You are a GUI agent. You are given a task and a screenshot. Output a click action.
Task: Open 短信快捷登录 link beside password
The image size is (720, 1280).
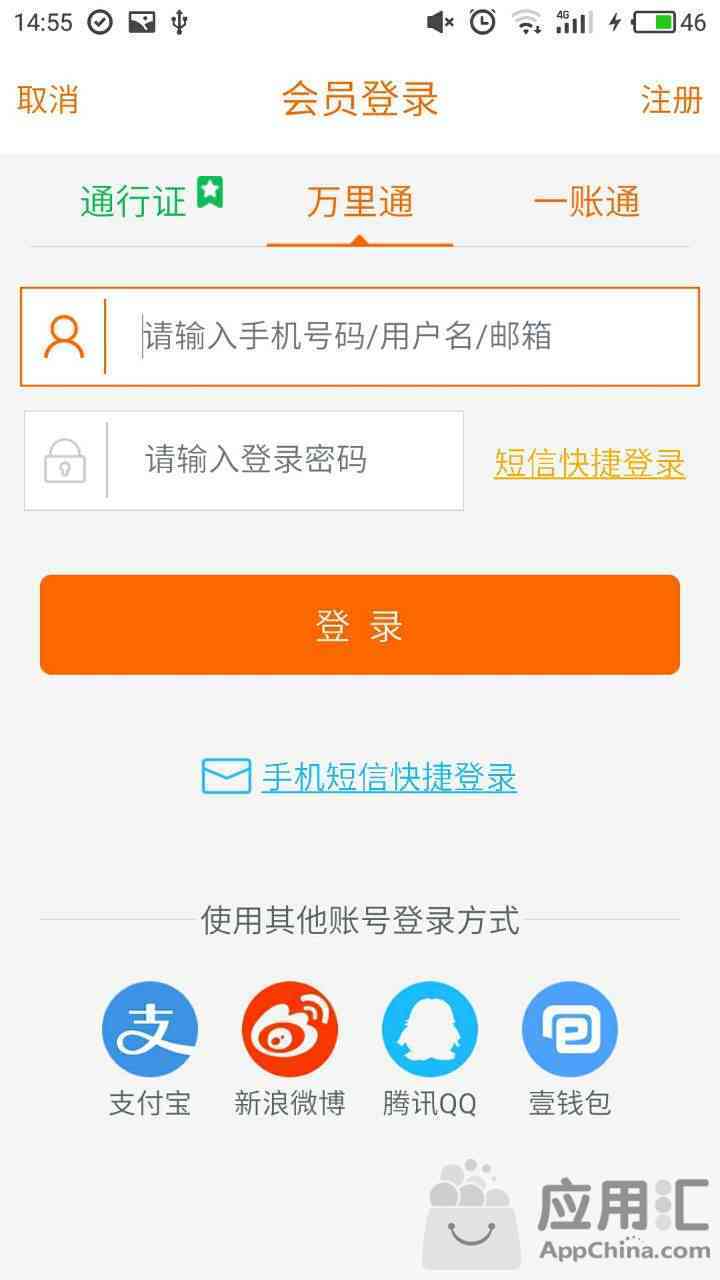[589, 463]
